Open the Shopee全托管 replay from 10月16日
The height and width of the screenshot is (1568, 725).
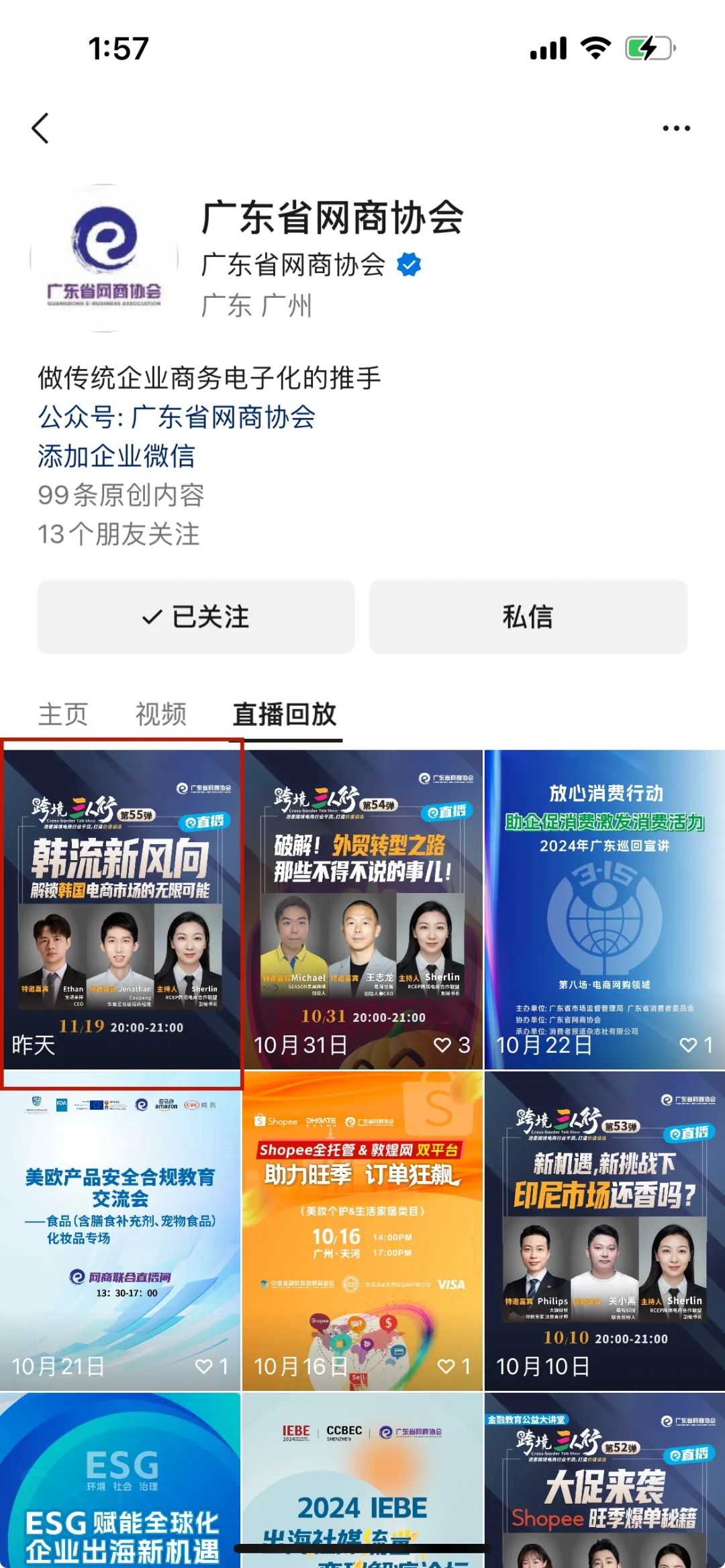362,1231
